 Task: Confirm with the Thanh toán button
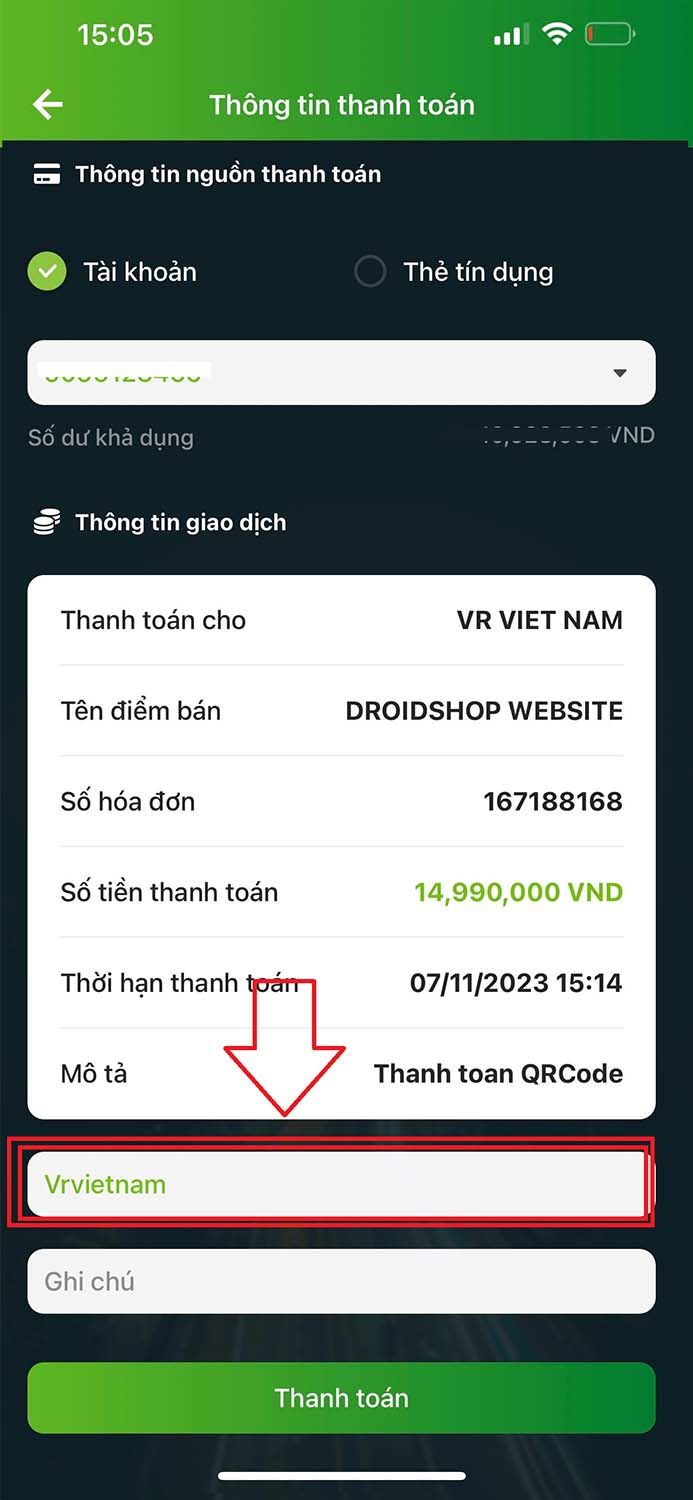(x=341, y=1398)
